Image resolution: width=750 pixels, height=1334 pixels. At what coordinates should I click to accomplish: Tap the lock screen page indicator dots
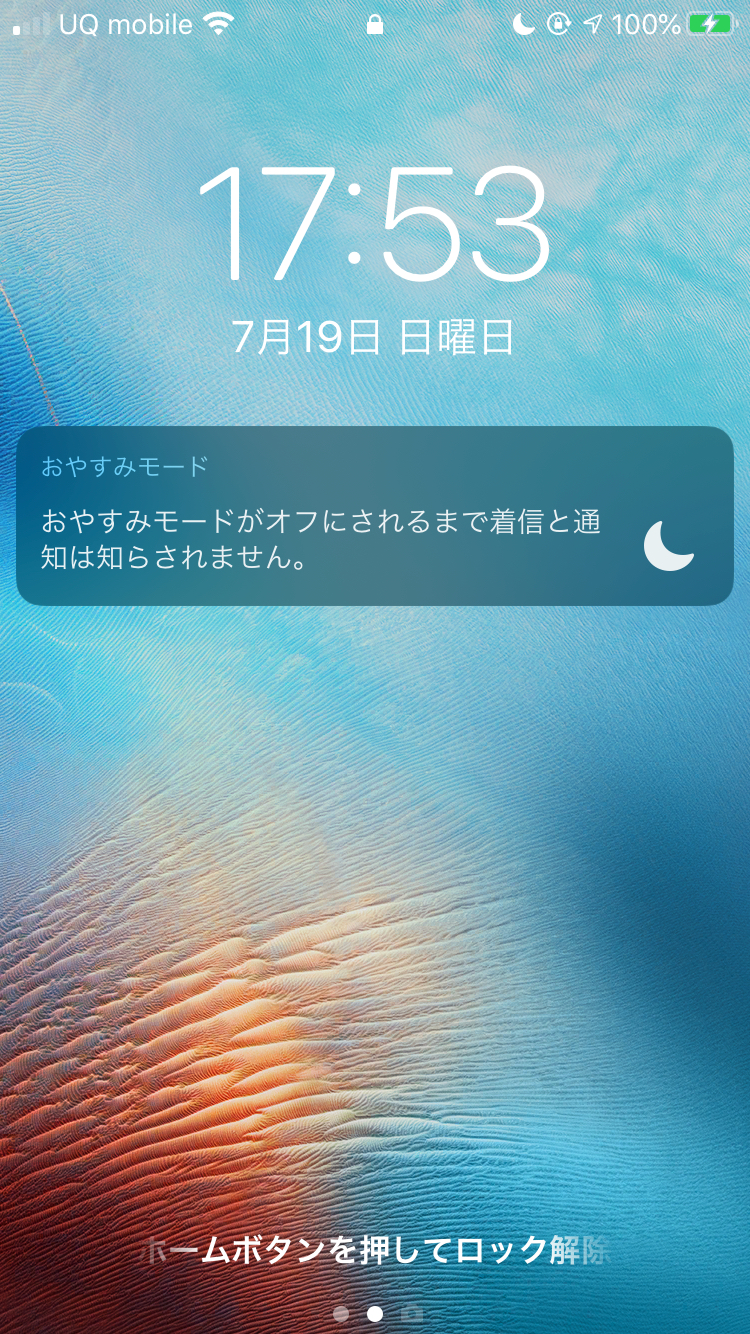375,1313
